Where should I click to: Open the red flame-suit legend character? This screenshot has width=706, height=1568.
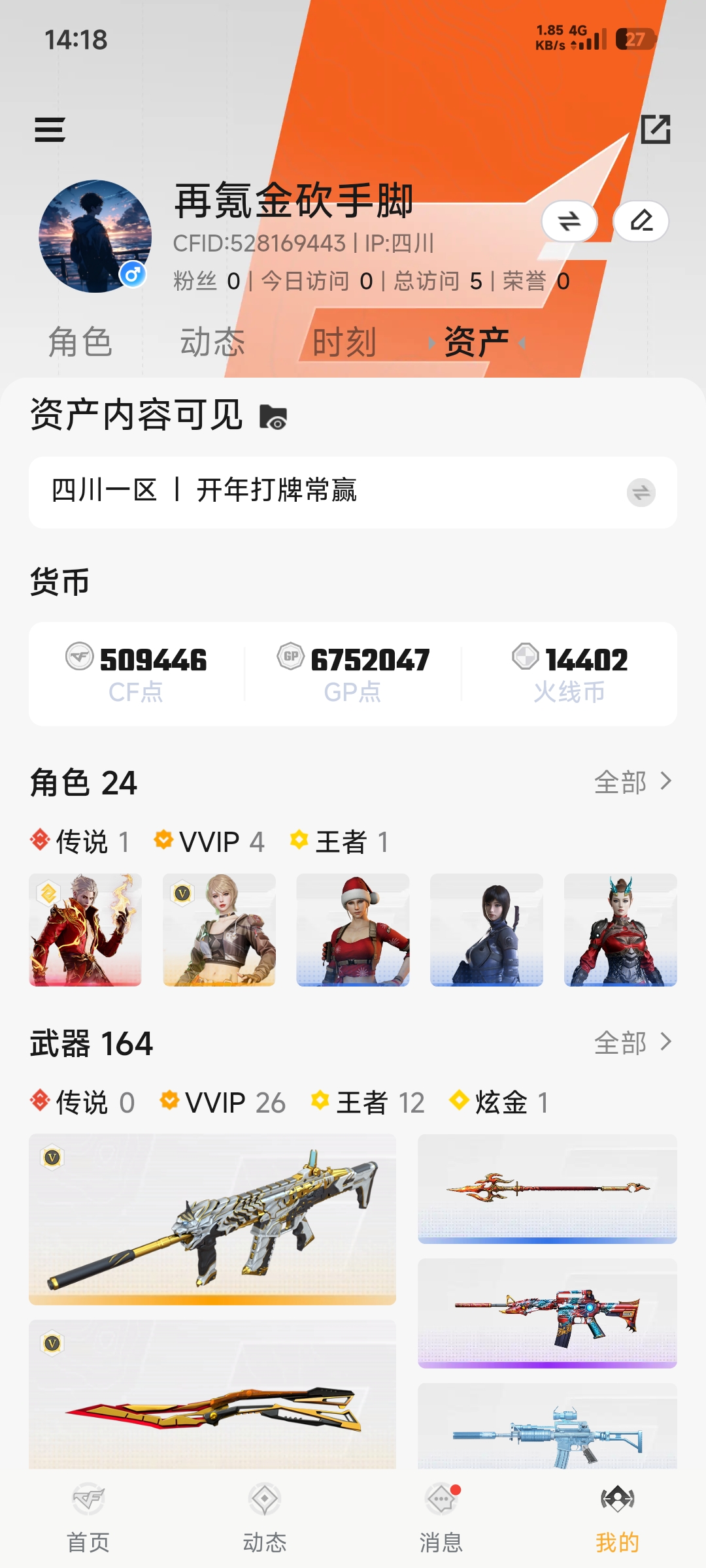[x=85, y=930]
